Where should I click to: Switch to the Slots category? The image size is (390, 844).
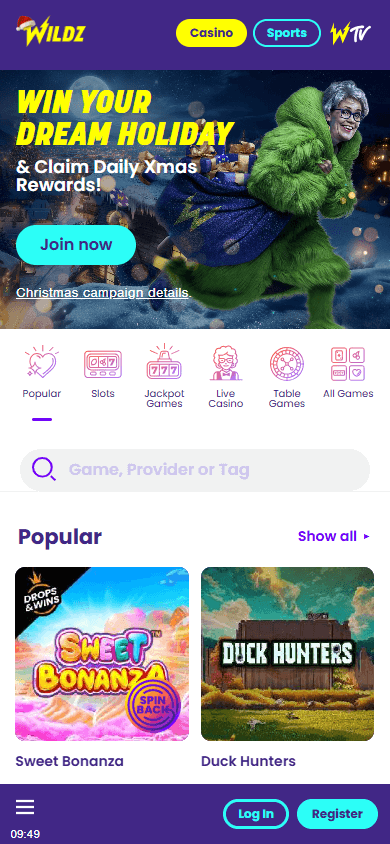[103, 374]
